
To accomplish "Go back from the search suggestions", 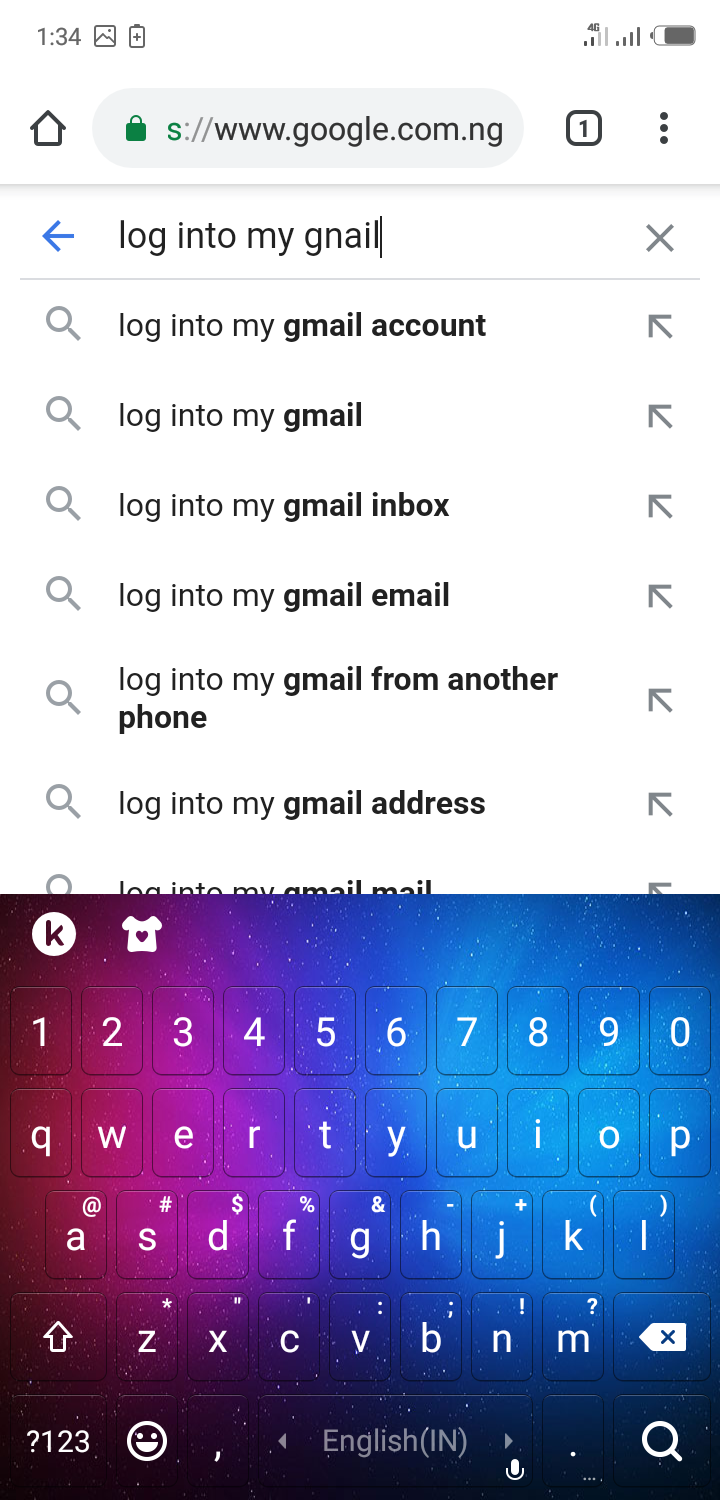I will click(x=58, y=237).
